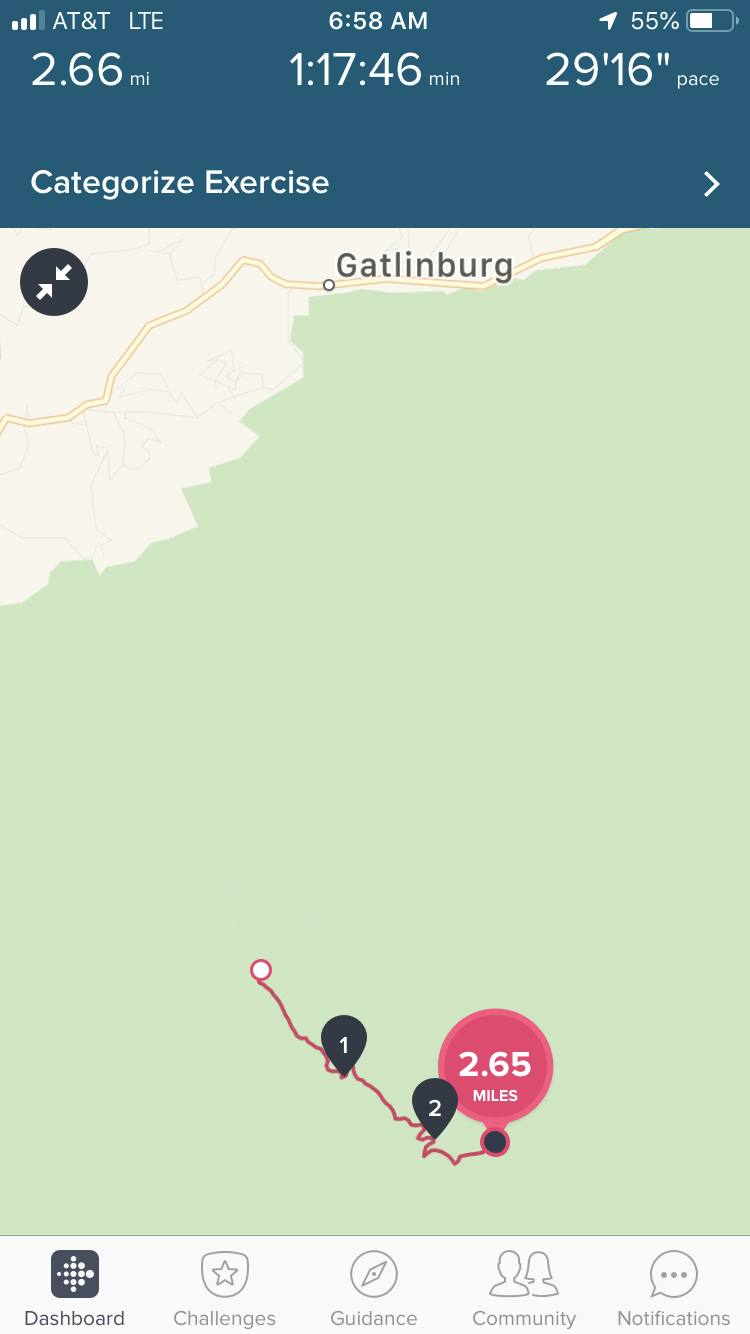
Task: Switch to the Community tab
Action: [524, 1288]
